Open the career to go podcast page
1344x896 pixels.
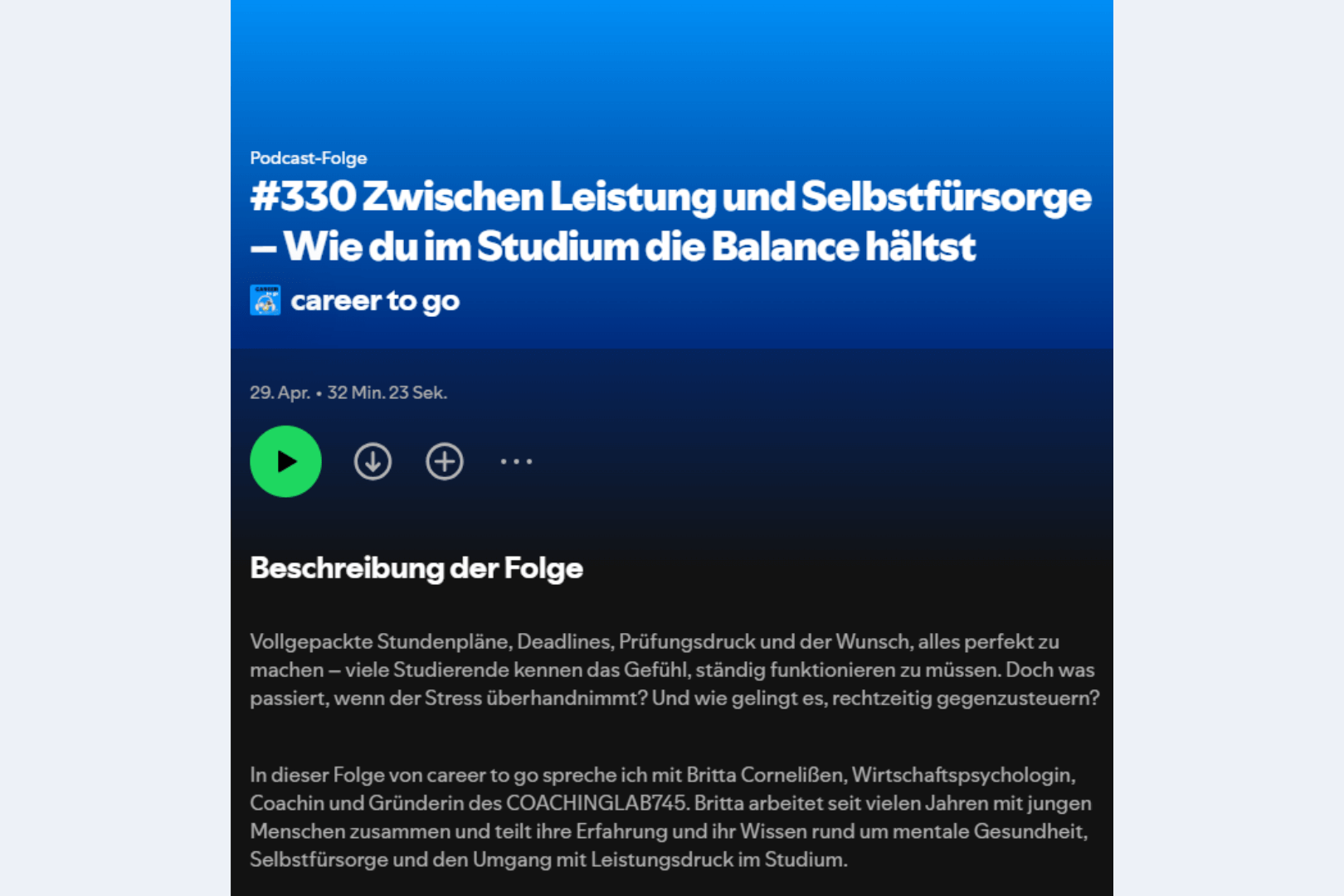pos(374,300)
